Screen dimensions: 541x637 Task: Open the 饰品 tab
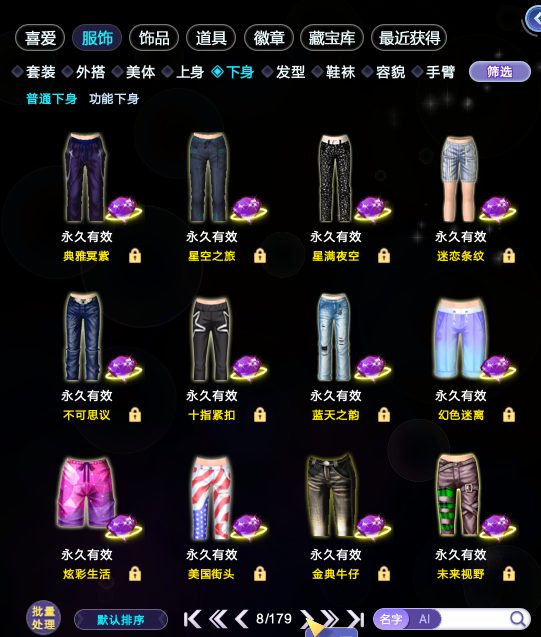154,38
